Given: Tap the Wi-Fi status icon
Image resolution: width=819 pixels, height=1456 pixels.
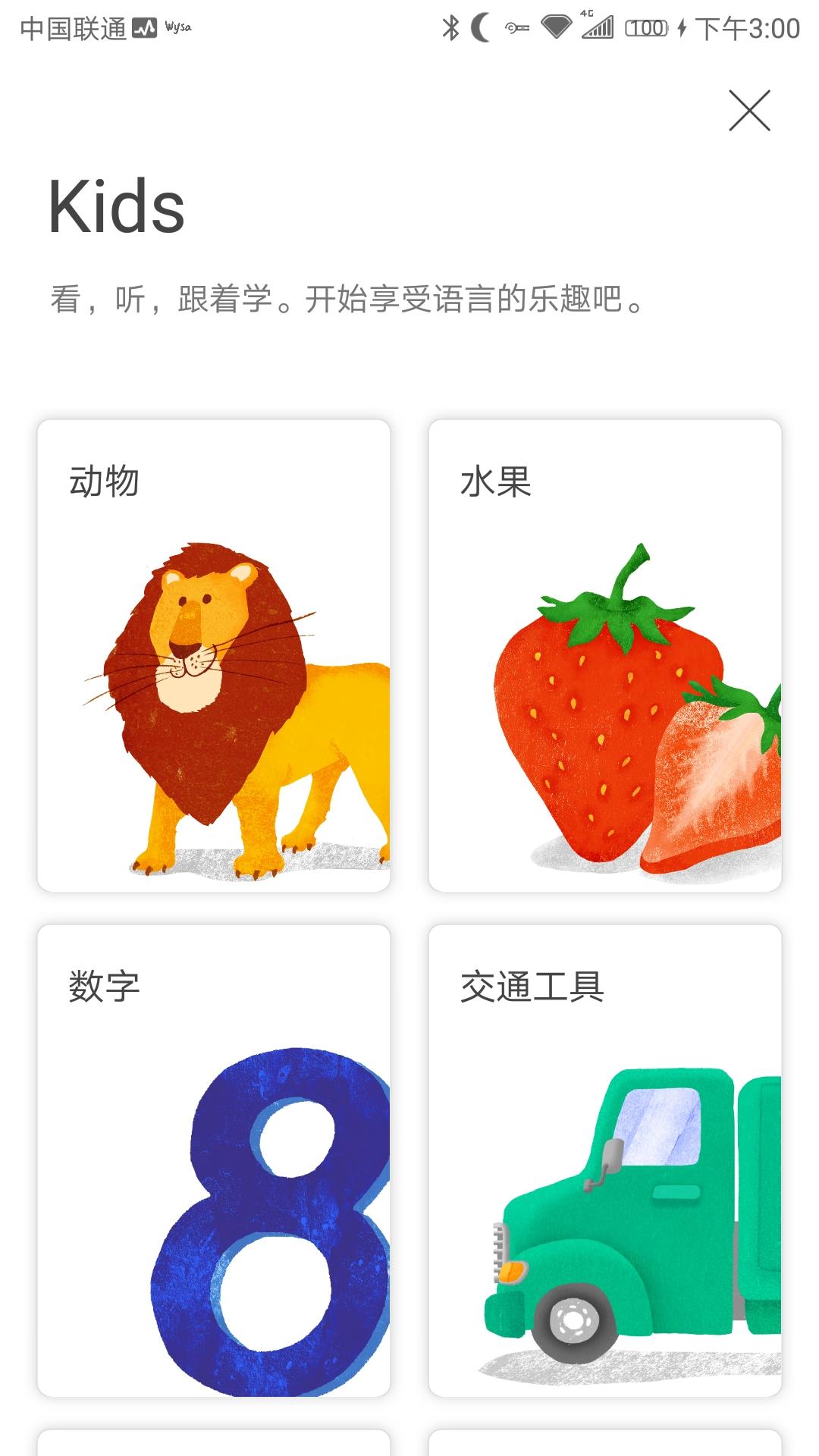Looking at the screenshot, I should click(556, 27).
